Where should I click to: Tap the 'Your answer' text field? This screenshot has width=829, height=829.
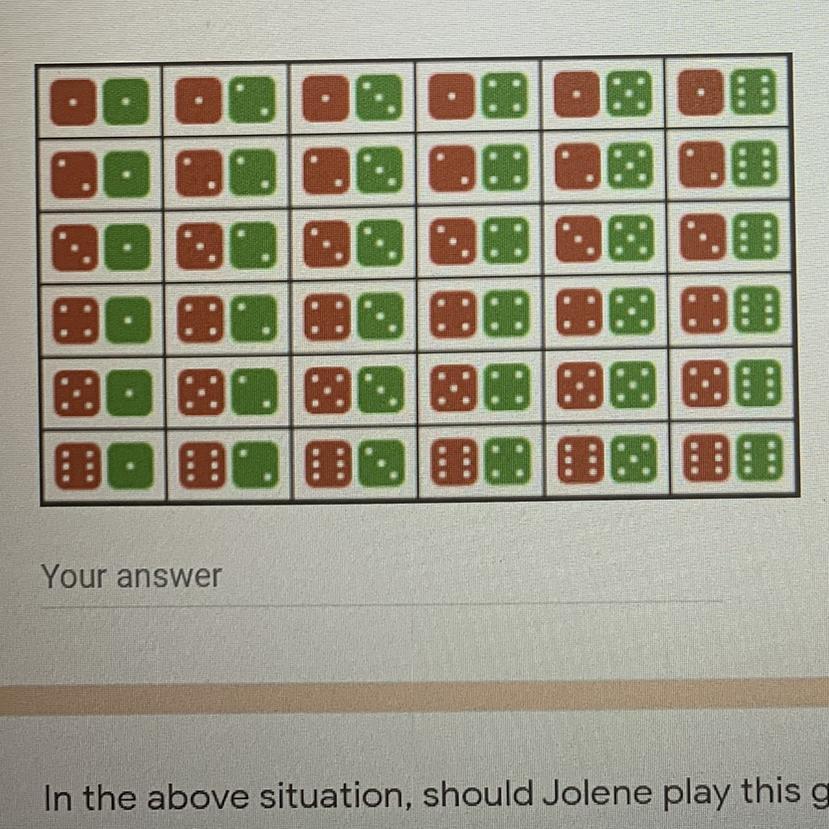pos(380,578)
